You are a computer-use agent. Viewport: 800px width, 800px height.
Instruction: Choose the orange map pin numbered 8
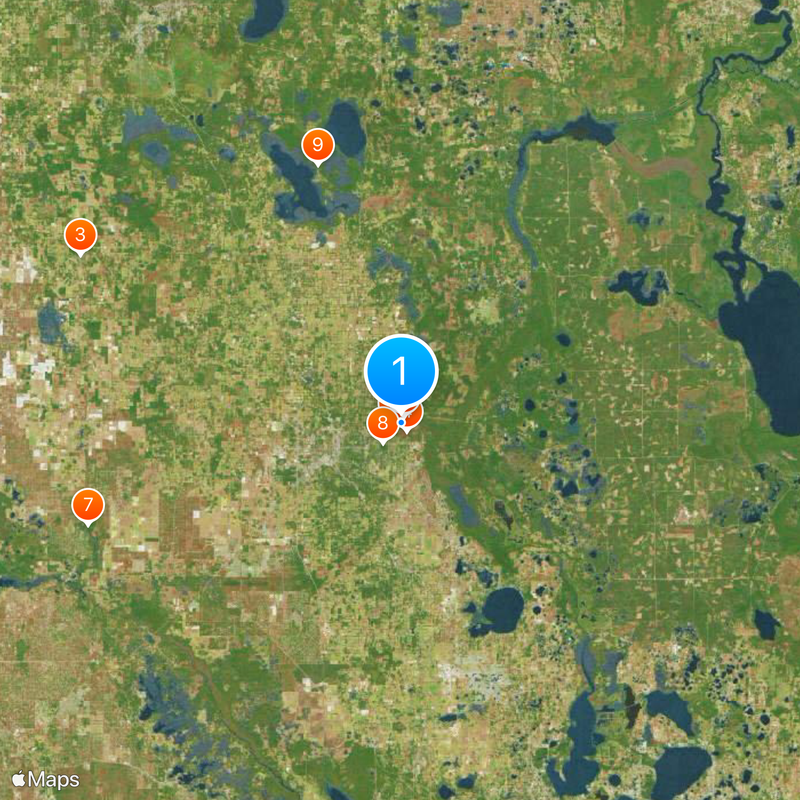click(381, 423)
